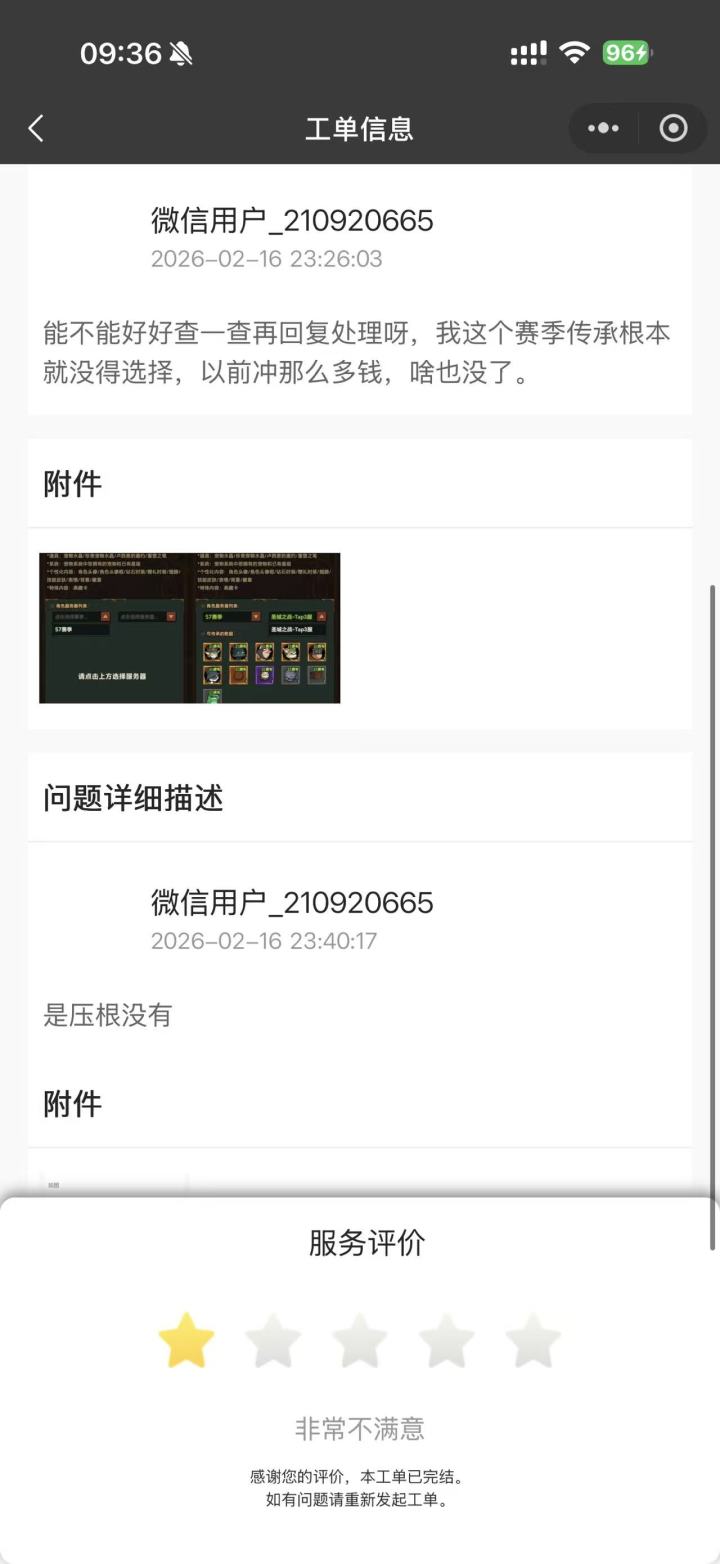720x1564 pixels.
Task: Open the attachment screenshot thumbnail
Action: point(189,628)
